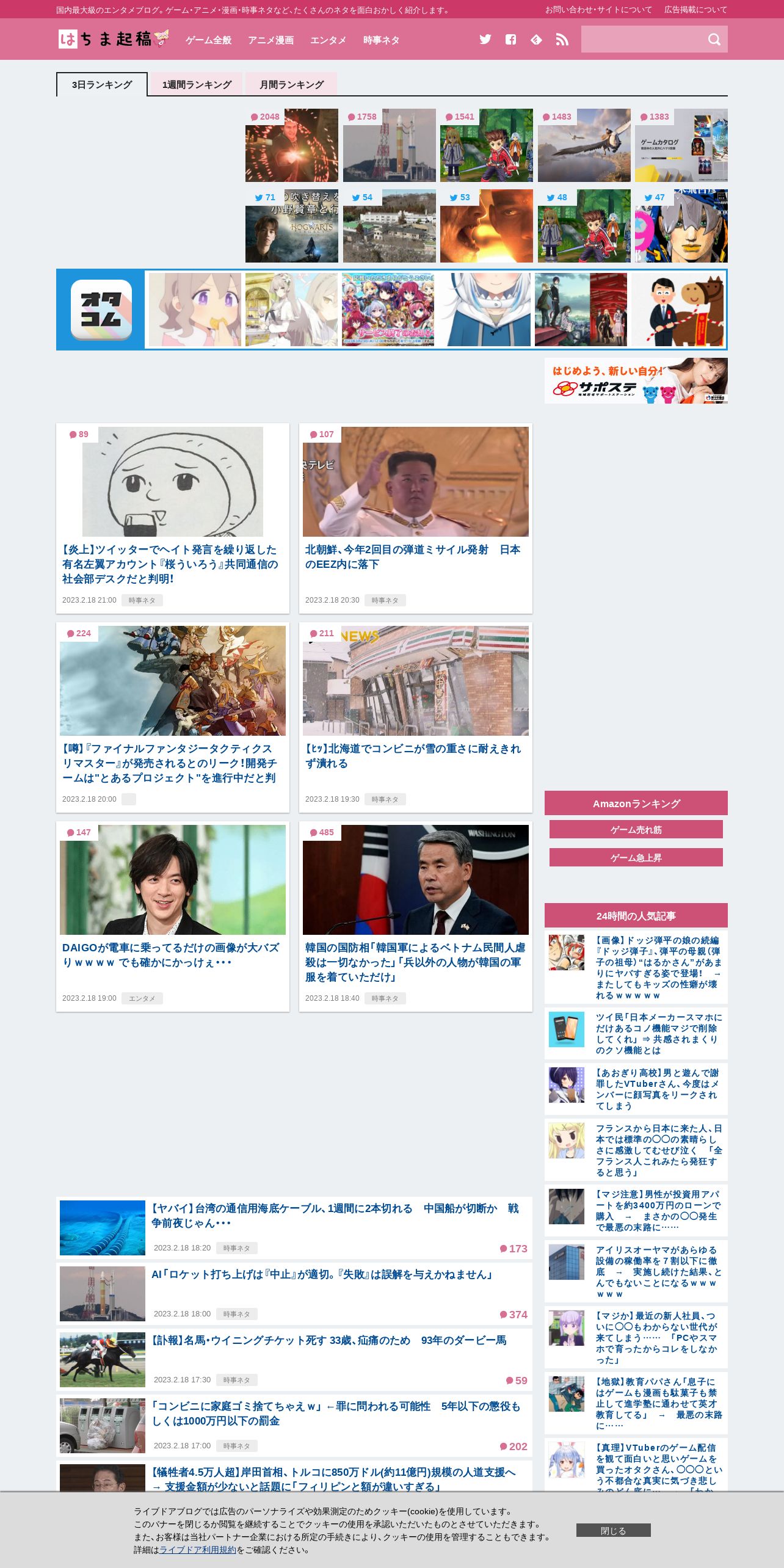
Task: Switch to the 月間ランキング tab
Action: click(291, 84)
